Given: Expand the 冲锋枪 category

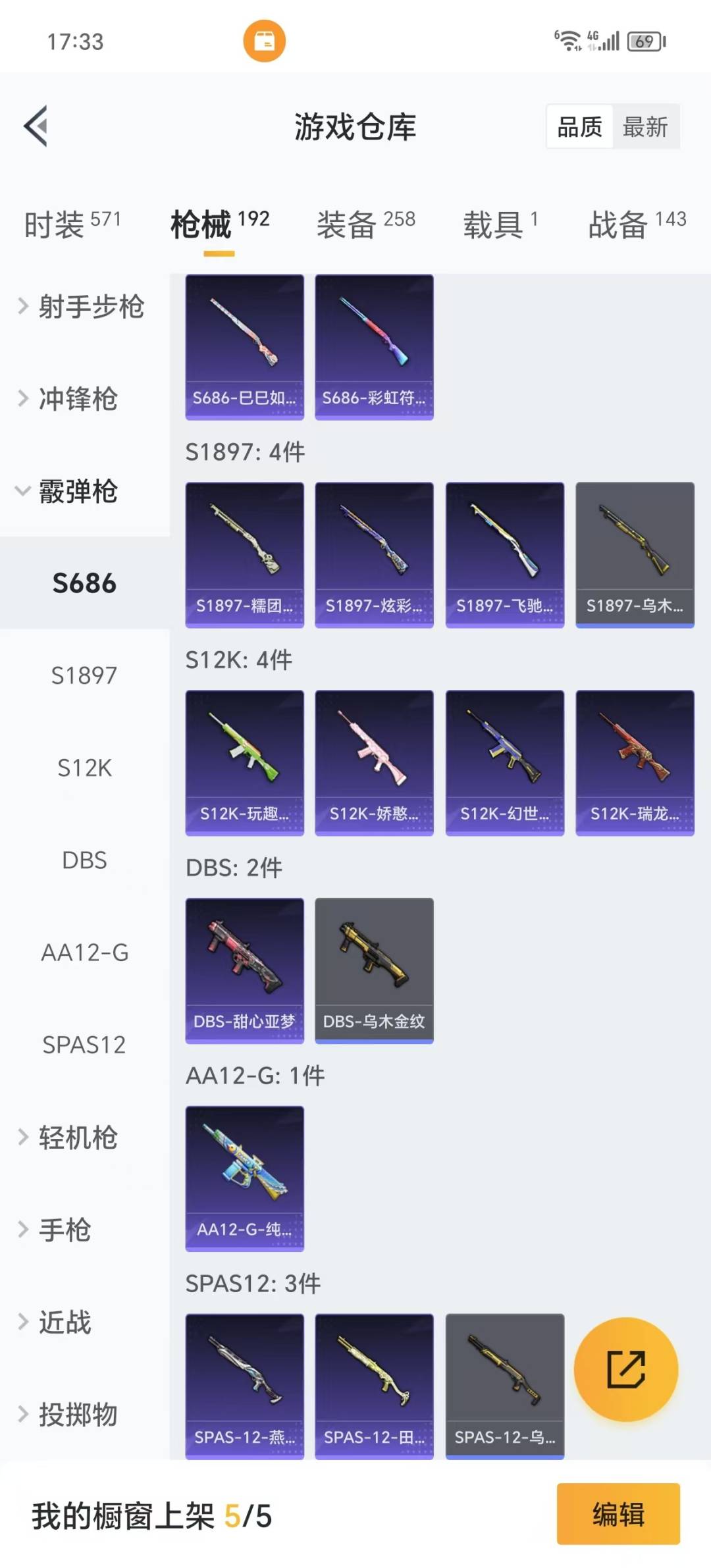Looking at the screenshot, I should 78,398.
